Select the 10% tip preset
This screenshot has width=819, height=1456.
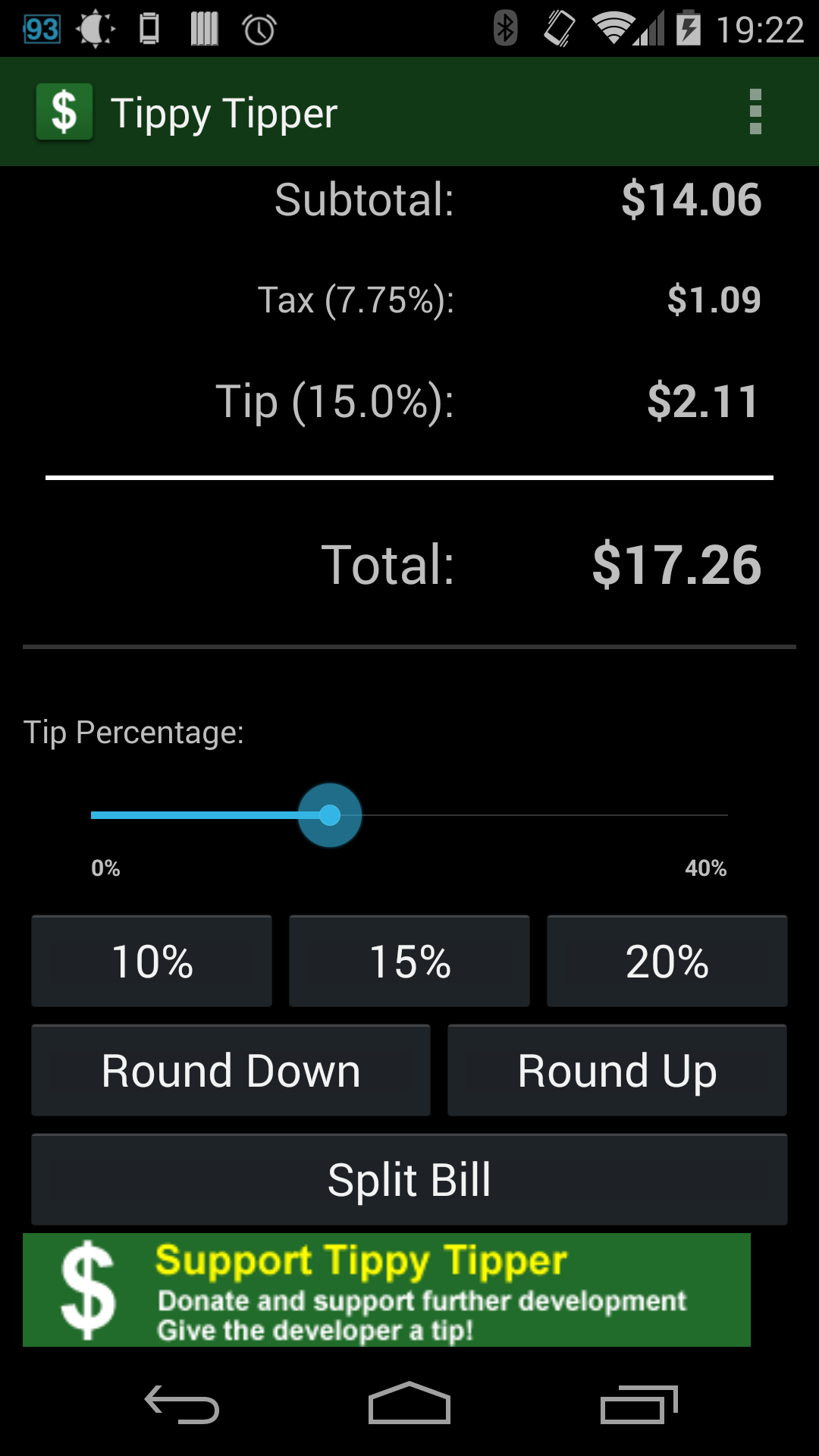(151, 962)
